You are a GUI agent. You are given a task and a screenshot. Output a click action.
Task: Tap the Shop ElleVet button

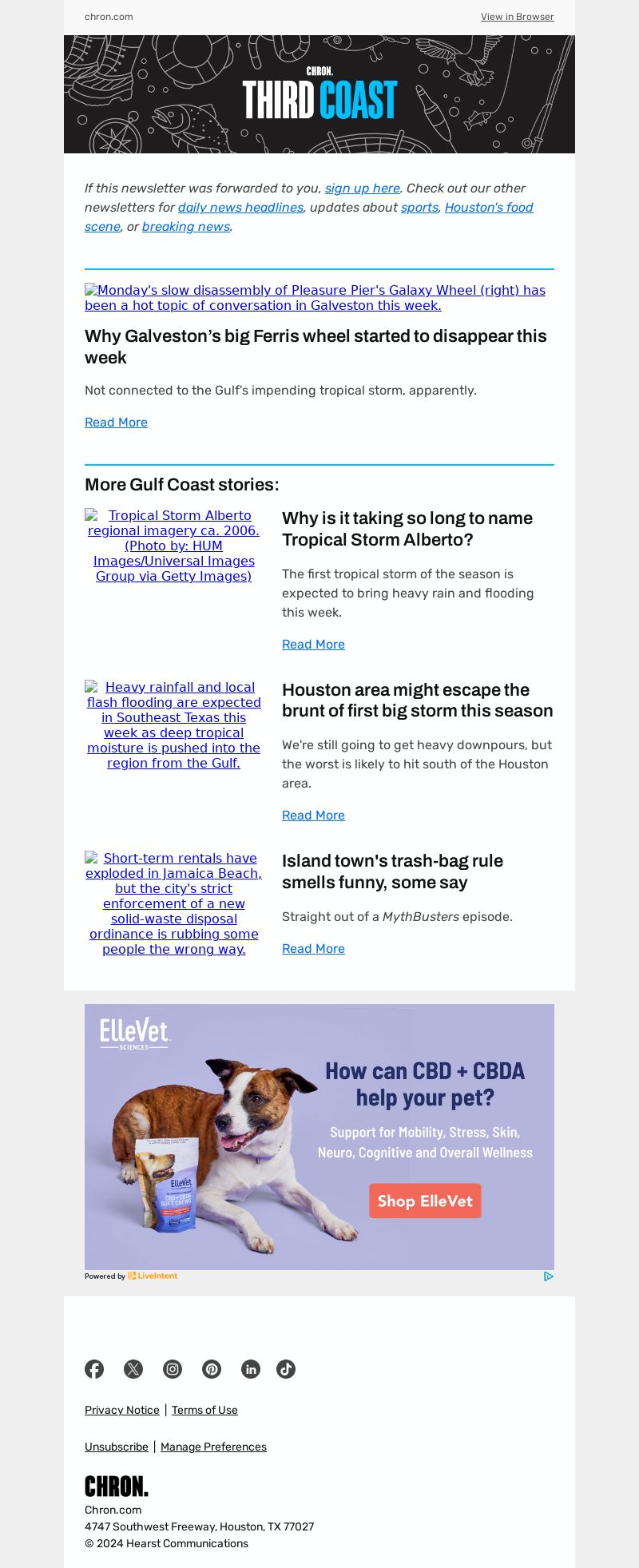(x=425, y=1201)
